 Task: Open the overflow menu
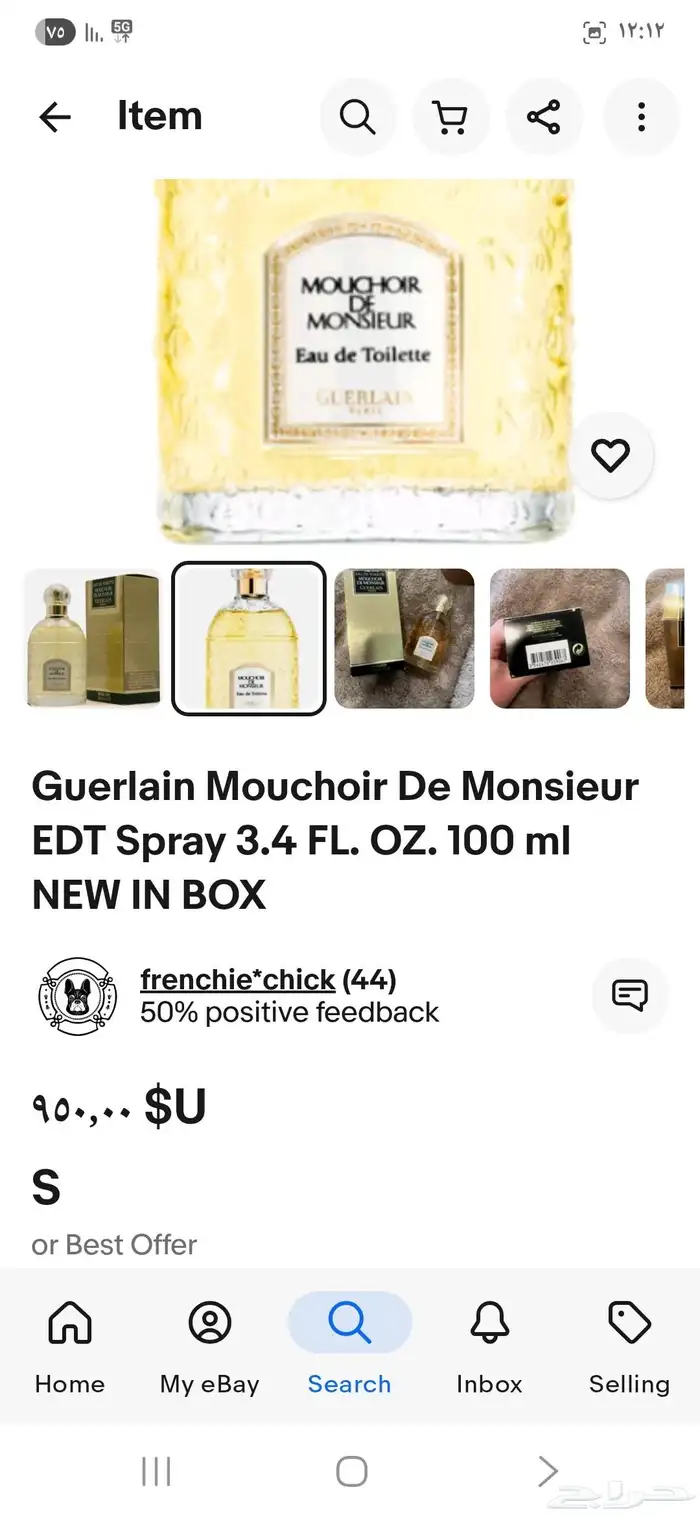click(641, 118)
